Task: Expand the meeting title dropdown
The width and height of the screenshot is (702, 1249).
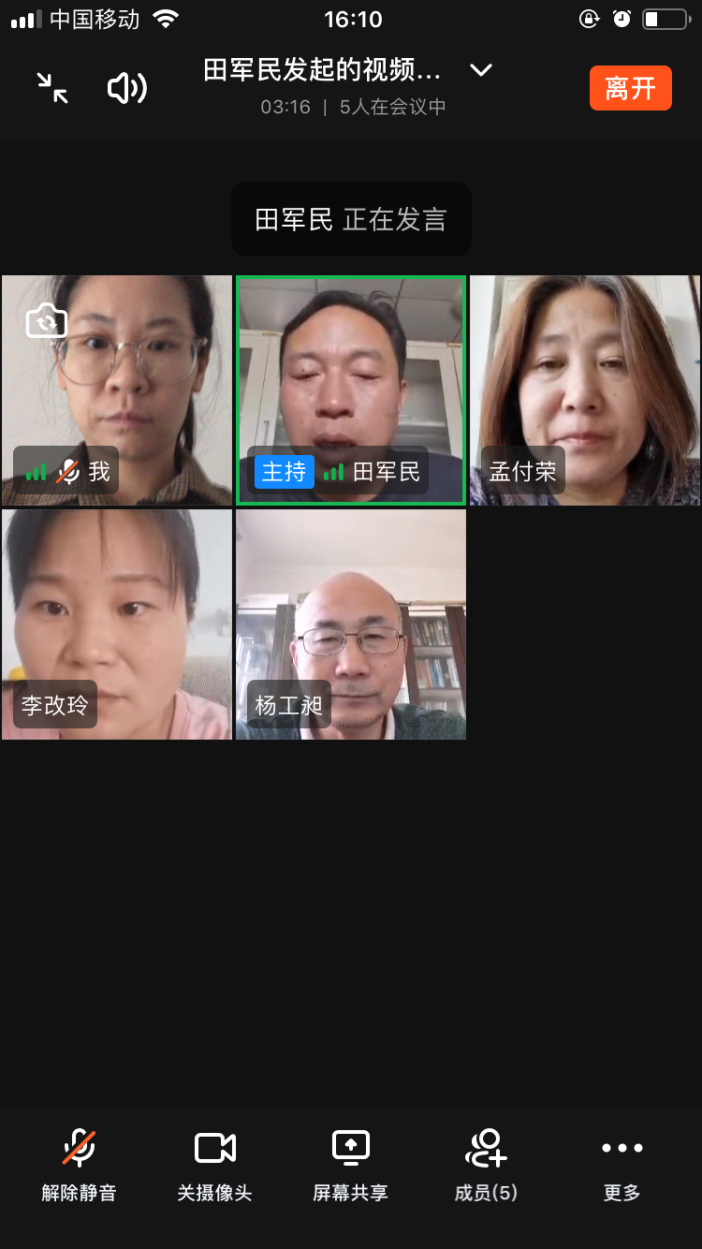Action: pos(481,70)
